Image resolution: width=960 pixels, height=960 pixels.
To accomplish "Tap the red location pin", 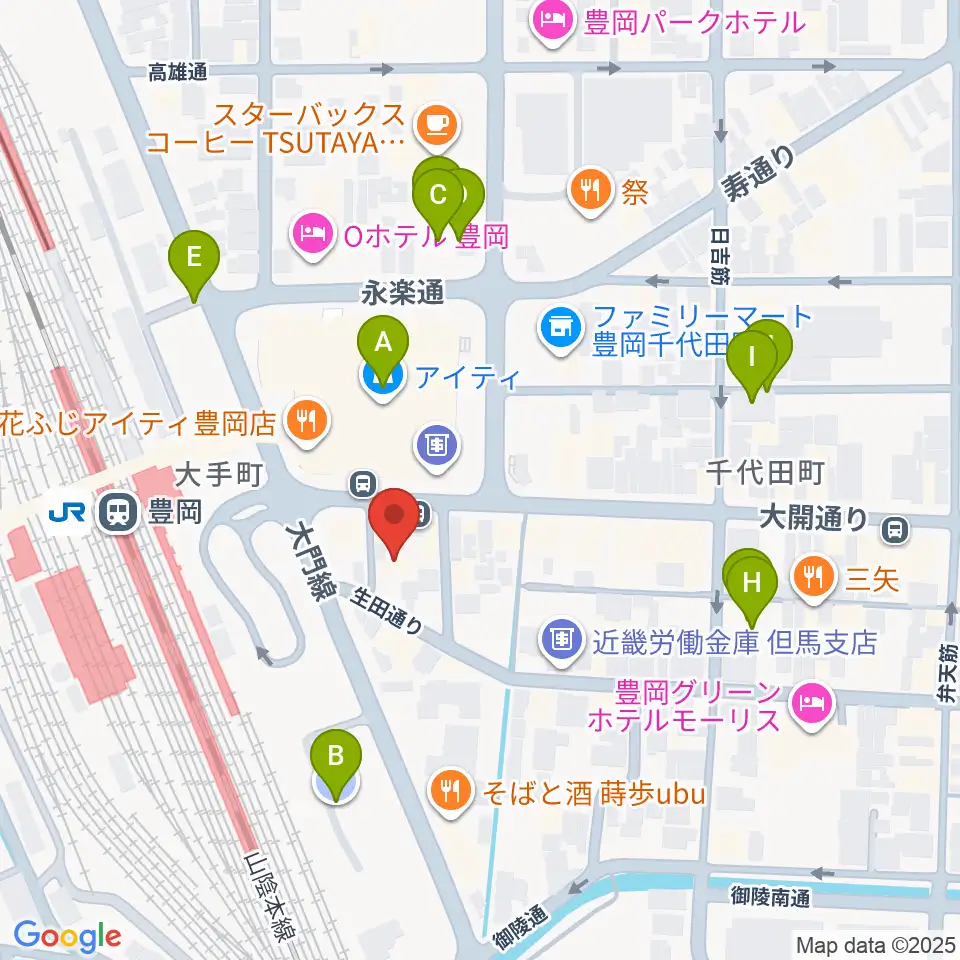I will [x=394, y=517].
